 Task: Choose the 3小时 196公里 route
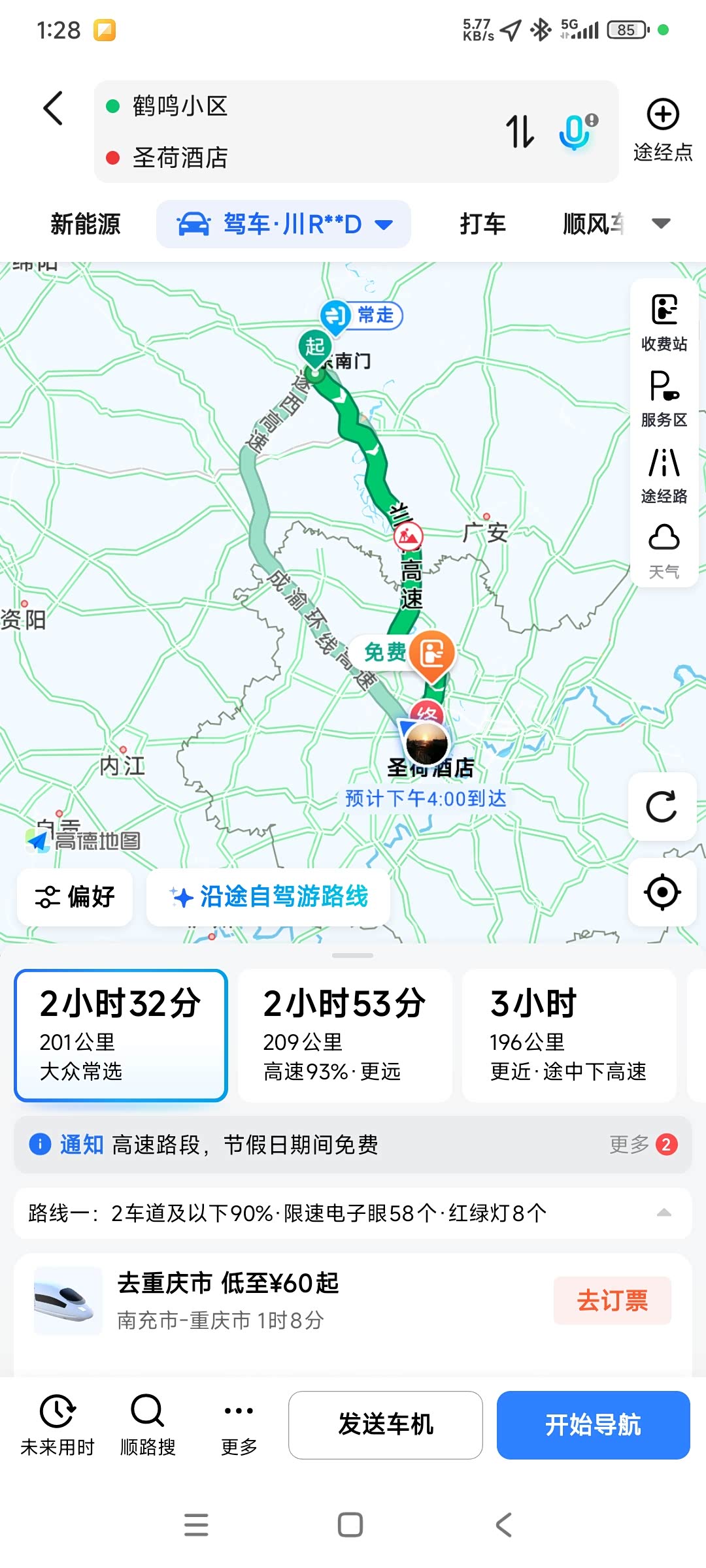[569, 1036]
